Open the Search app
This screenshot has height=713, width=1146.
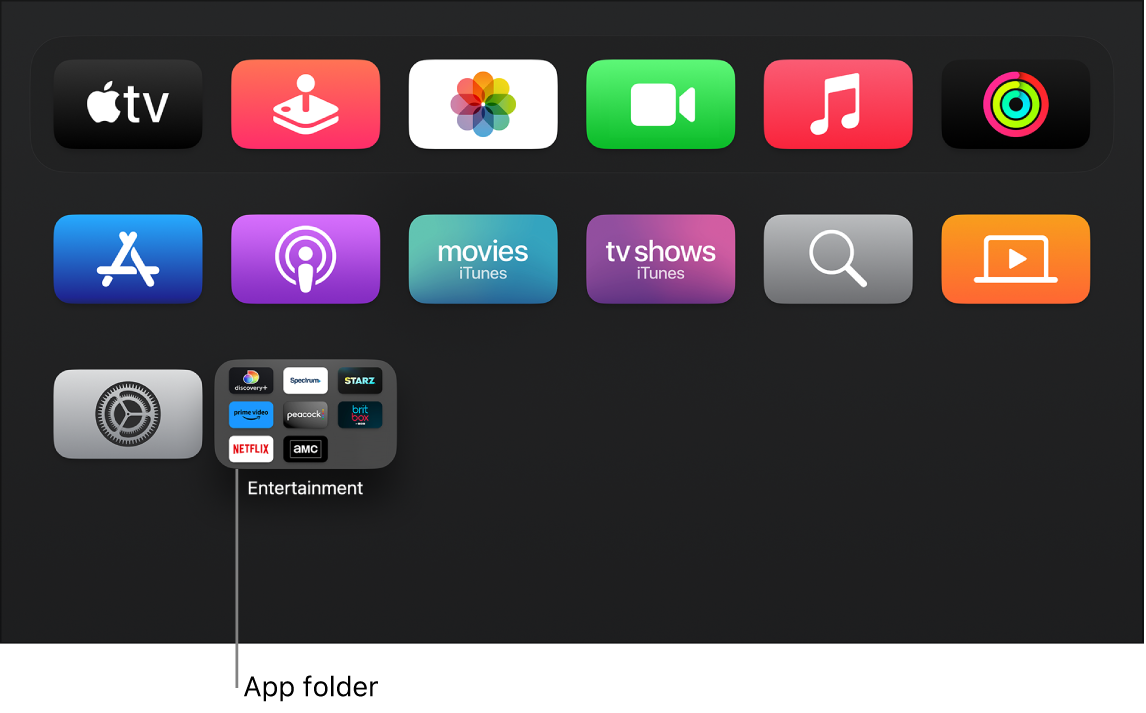838,259
